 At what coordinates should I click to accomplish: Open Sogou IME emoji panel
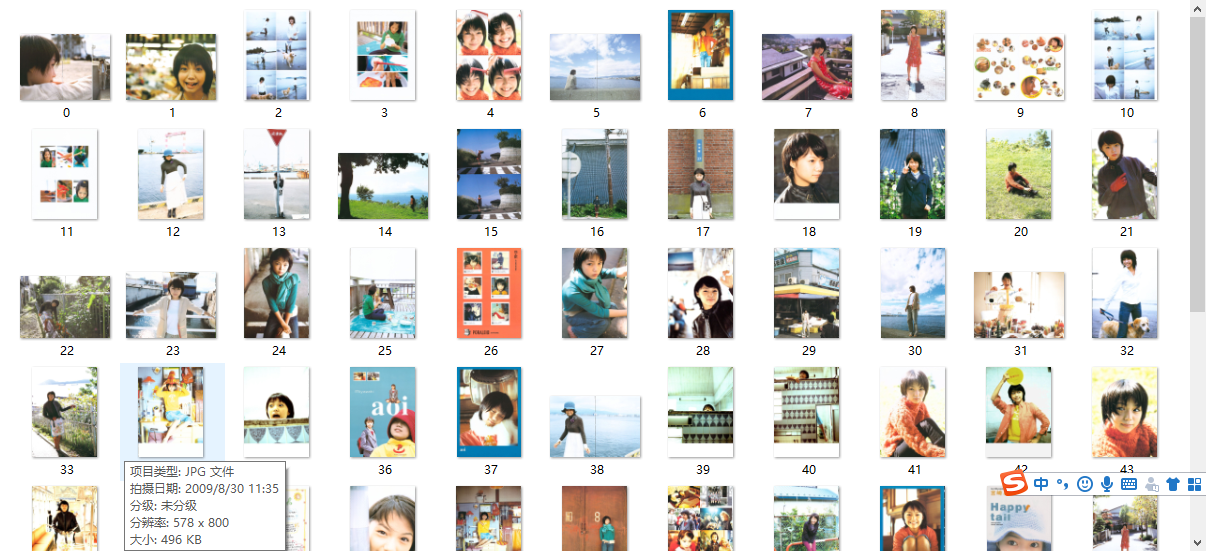pos(1085,484)
